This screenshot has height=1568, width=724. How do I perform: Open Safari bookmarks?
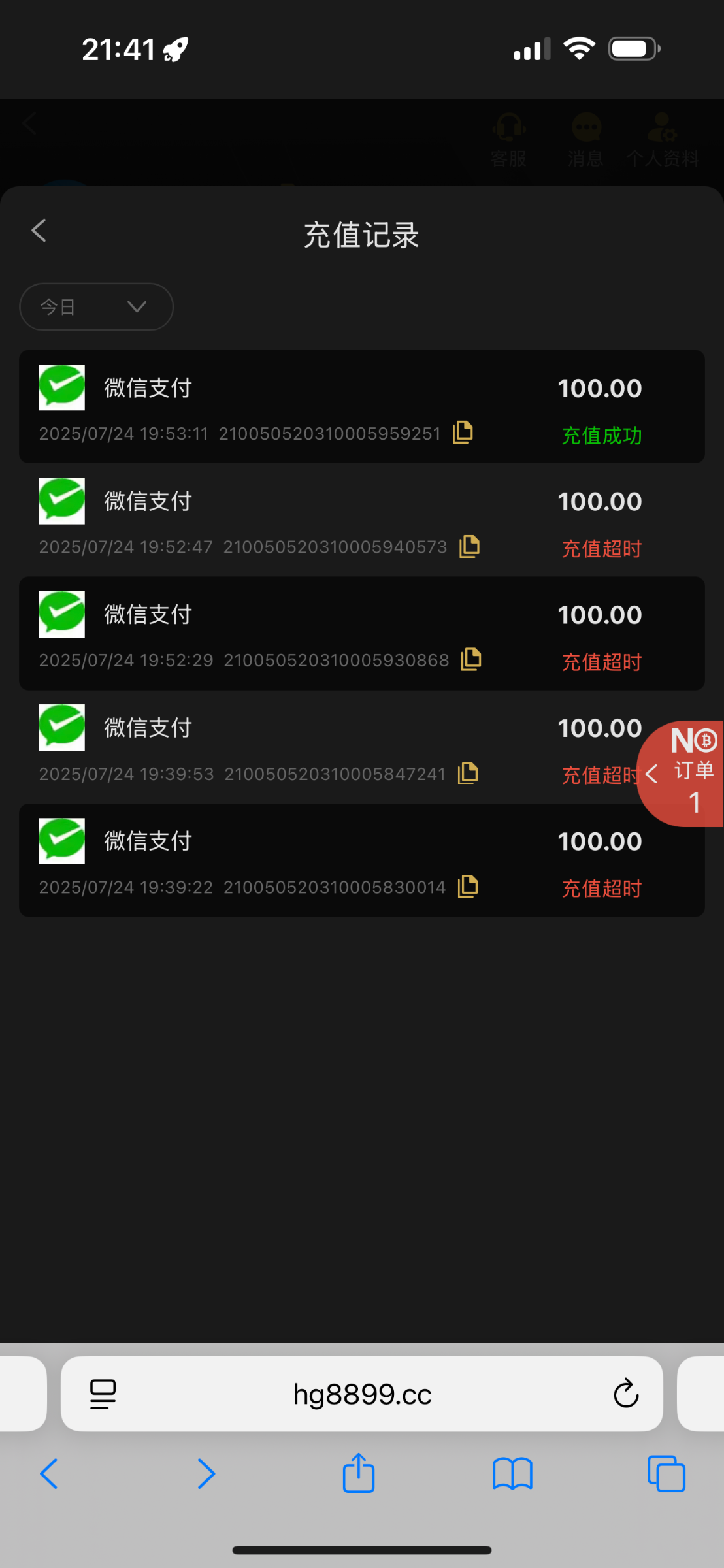click(x=512, y=1474)
